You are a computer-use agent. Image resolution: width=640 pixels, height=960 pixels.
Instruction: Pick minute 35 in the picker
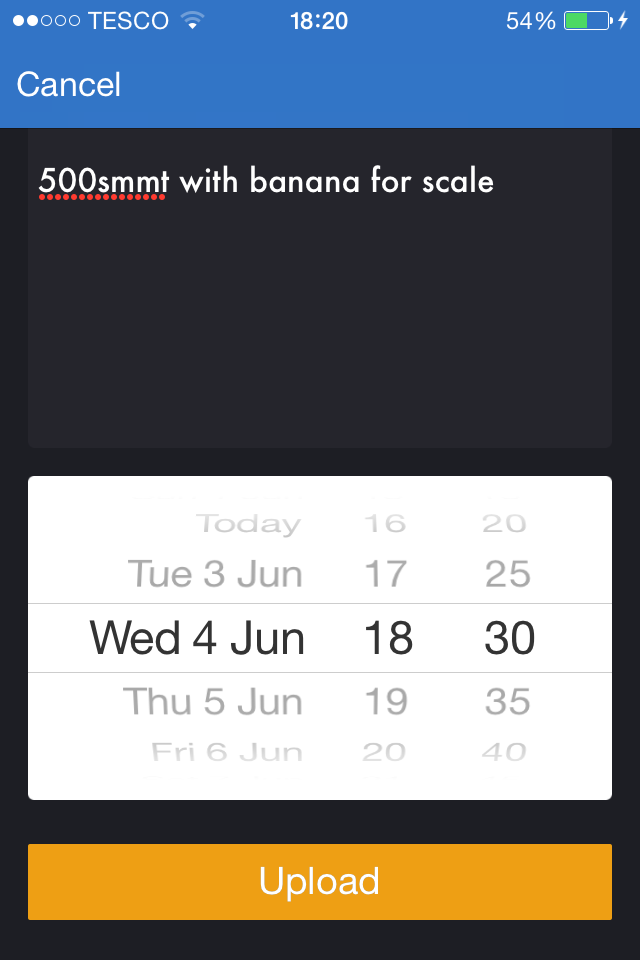(507, 702)
